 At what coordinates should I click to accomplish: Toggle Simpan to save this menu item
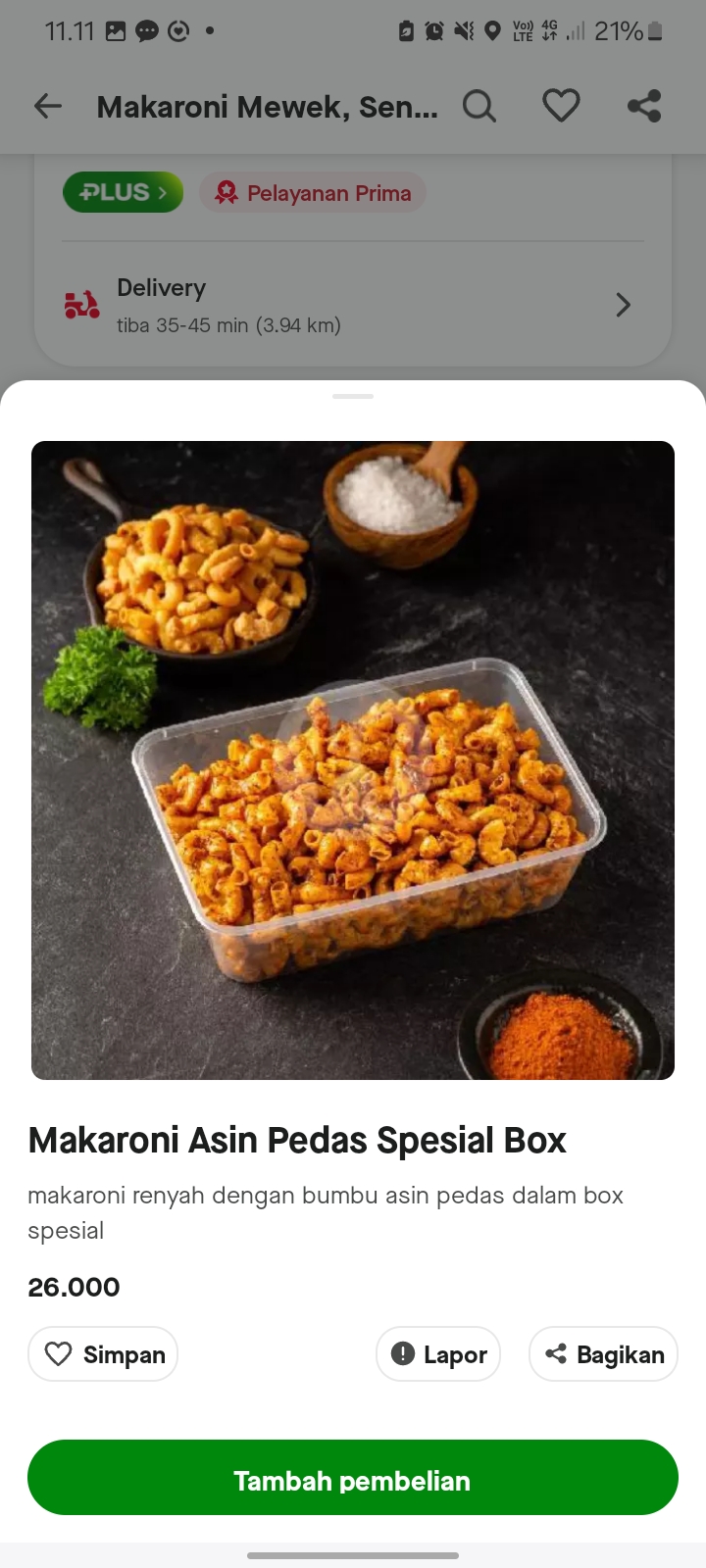click(x=102, y=1353)
